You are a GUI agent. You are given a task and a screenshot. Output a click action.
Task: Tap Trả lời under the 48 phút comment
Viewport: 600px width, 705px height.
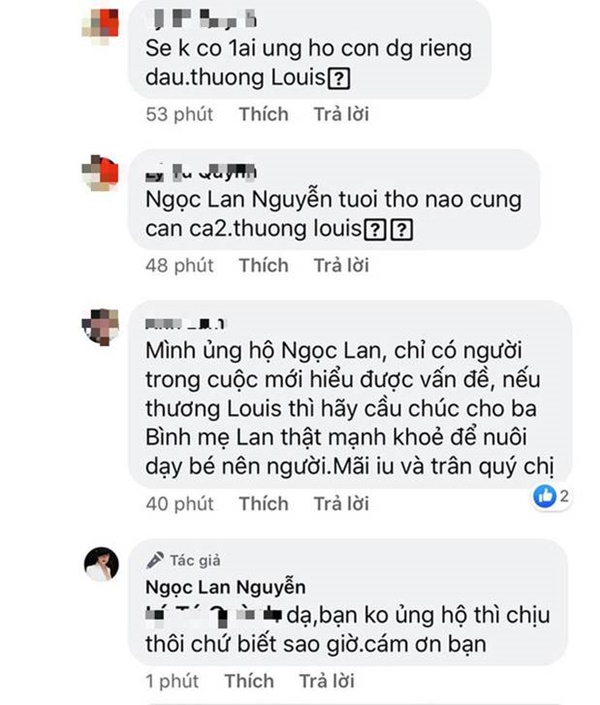(x=341, y=265)
